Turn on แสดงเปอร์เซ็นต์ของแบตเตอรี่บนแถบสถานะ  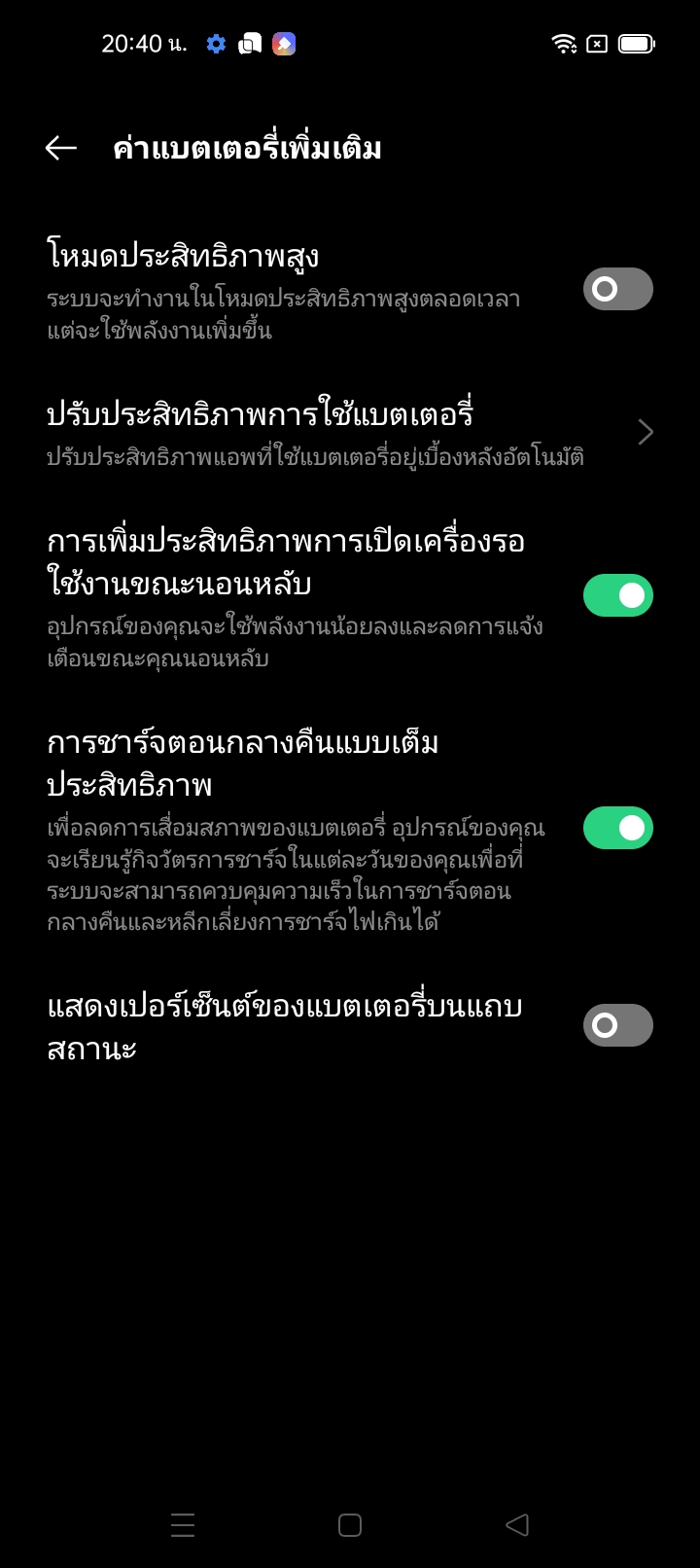[617, 1025]
